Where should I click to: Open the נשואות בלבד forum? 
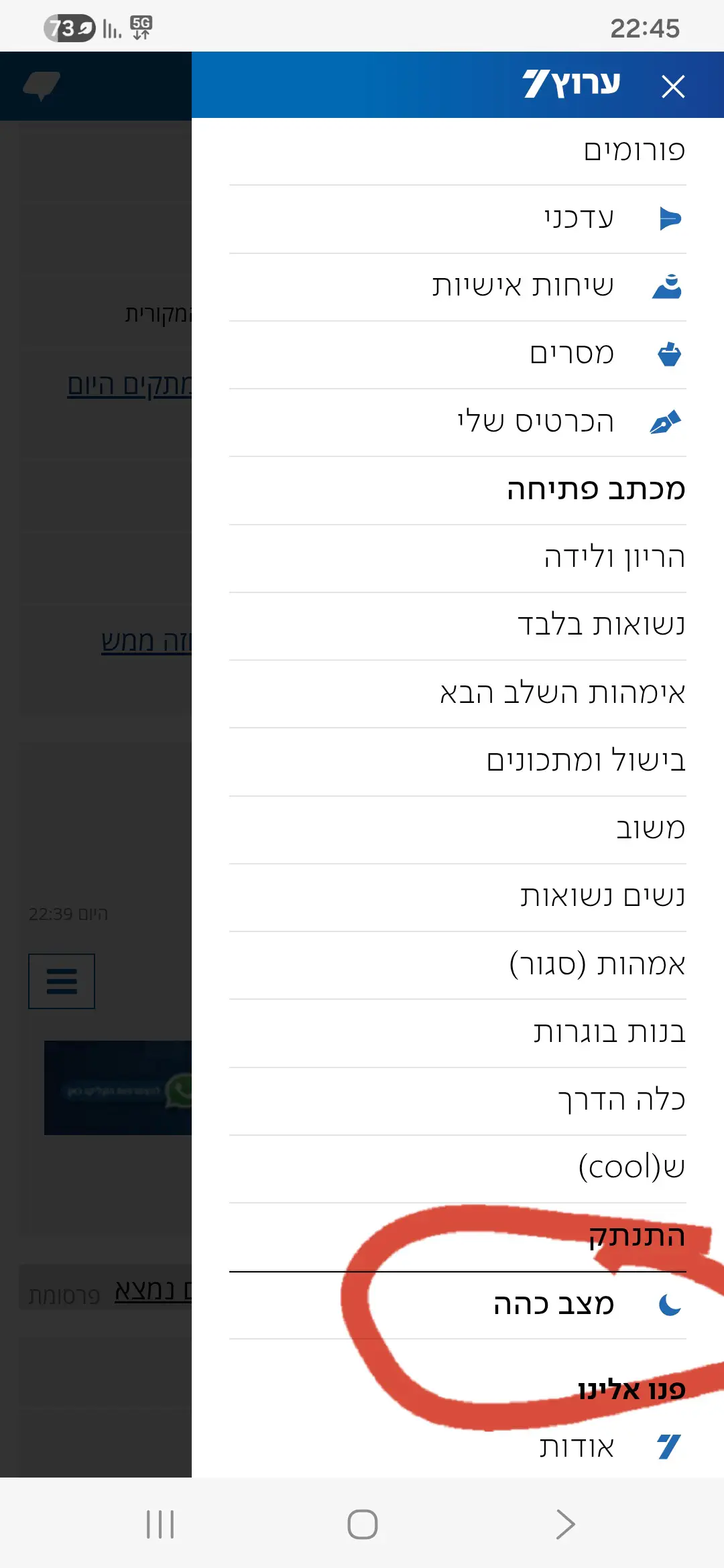click(601, 625)
